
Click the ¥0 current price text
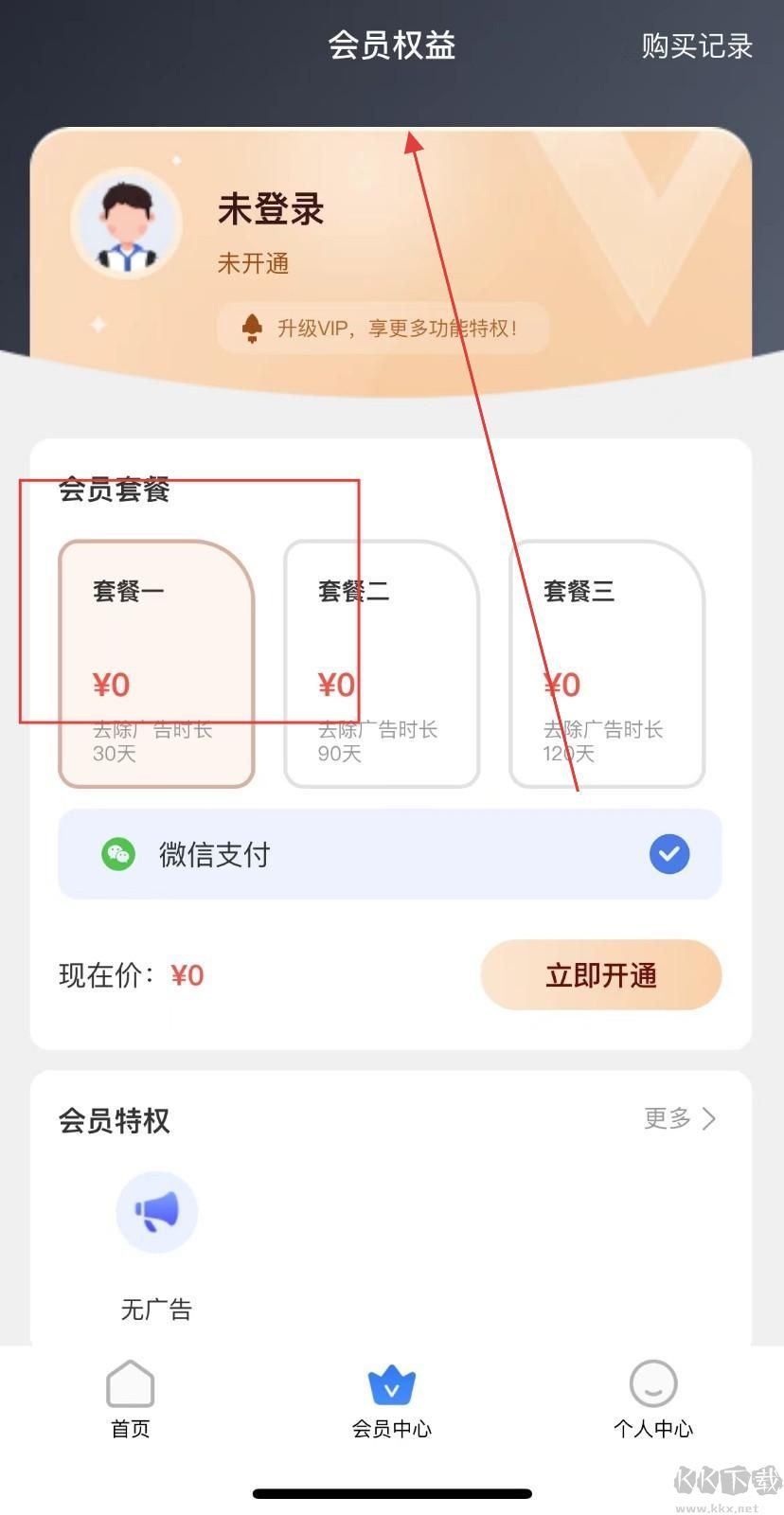click(187, 975)
